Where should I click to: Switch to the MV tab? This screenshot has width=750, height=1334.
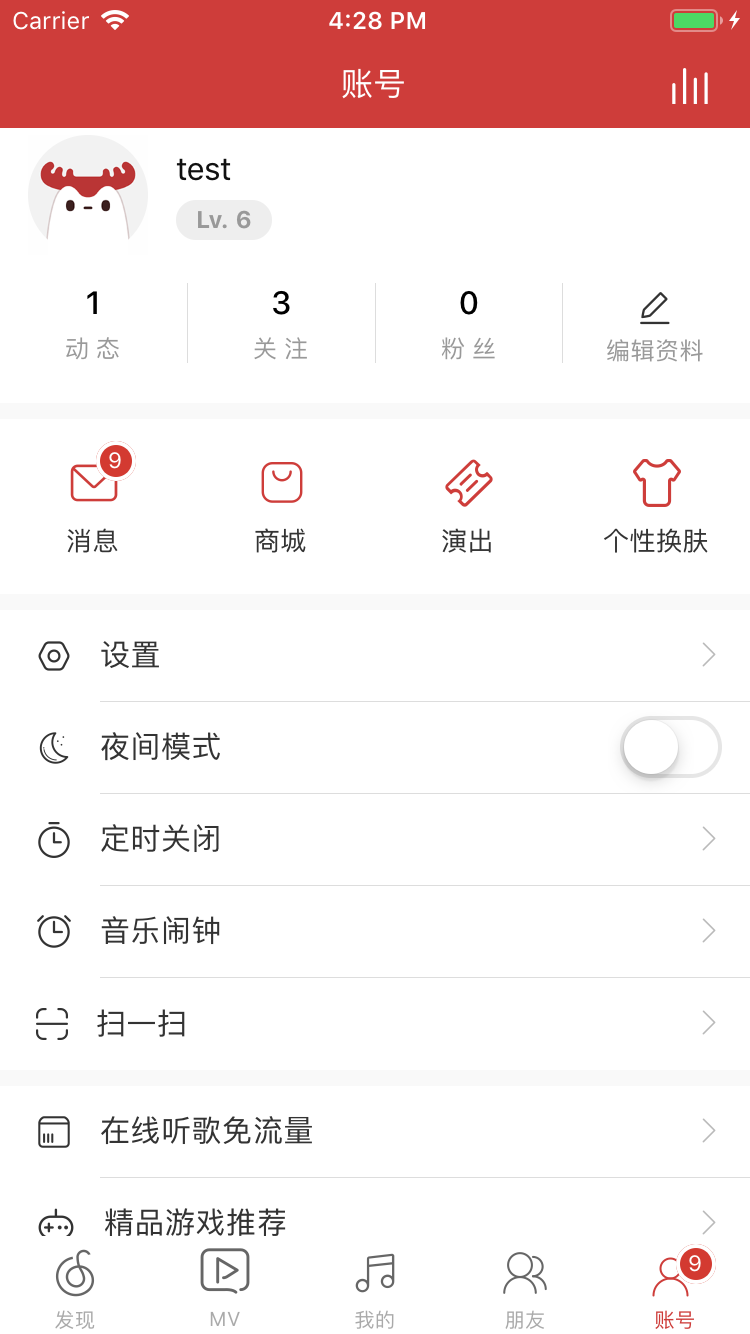(225, 1289)
